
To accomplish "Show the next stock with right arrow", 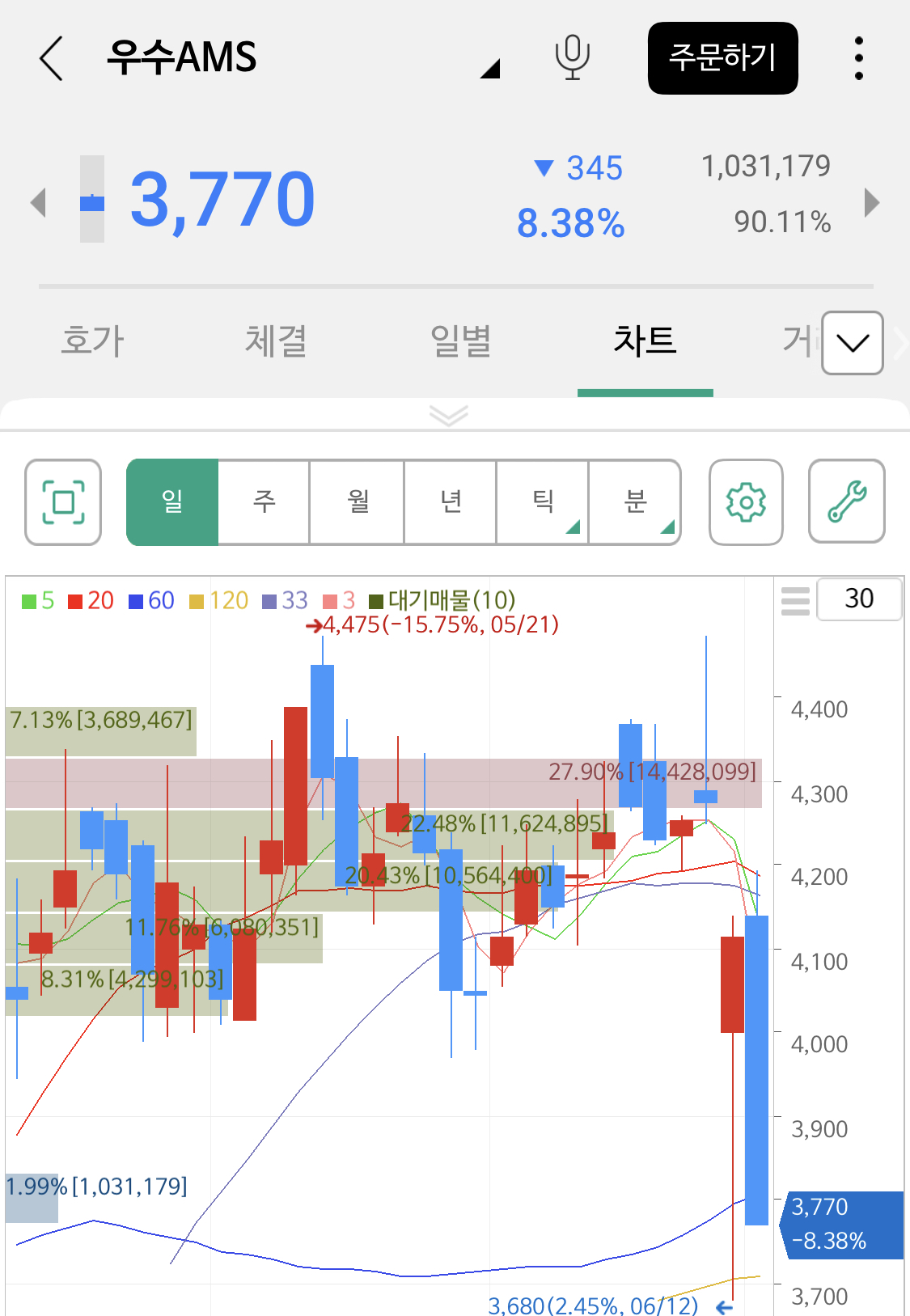I will [871, 202].
